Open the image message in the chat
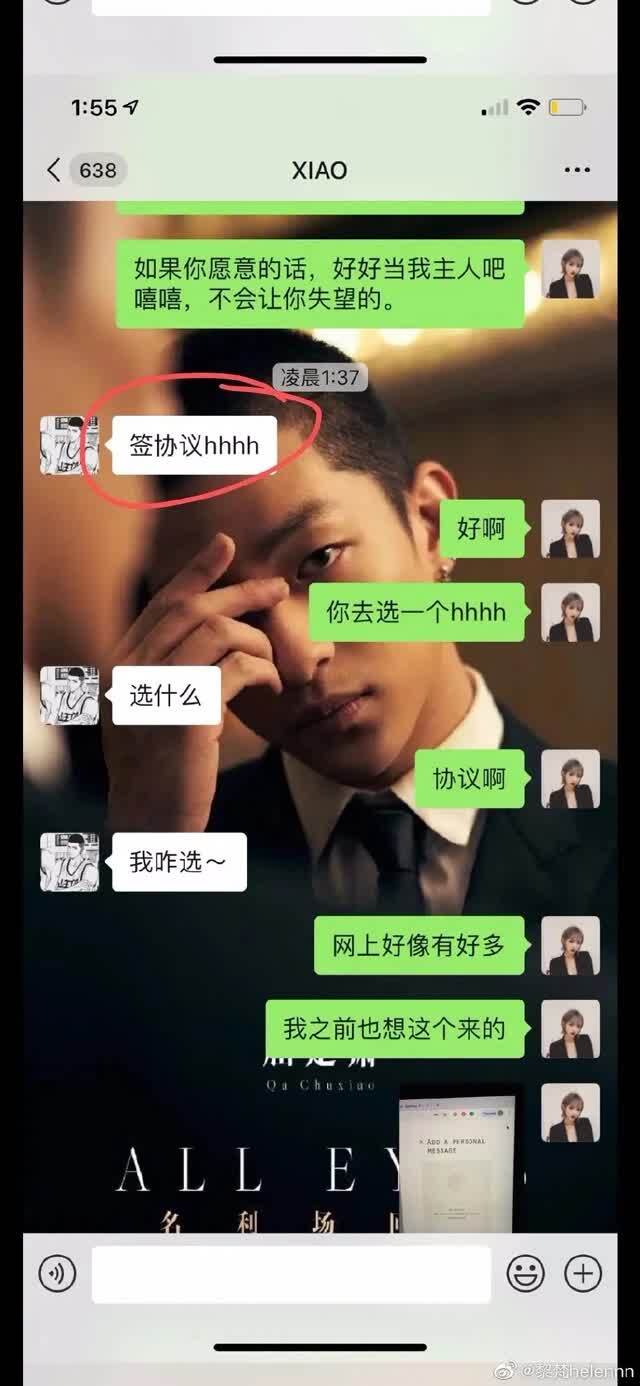This screenshot has height=1386, width=640. pos(457,1162)
